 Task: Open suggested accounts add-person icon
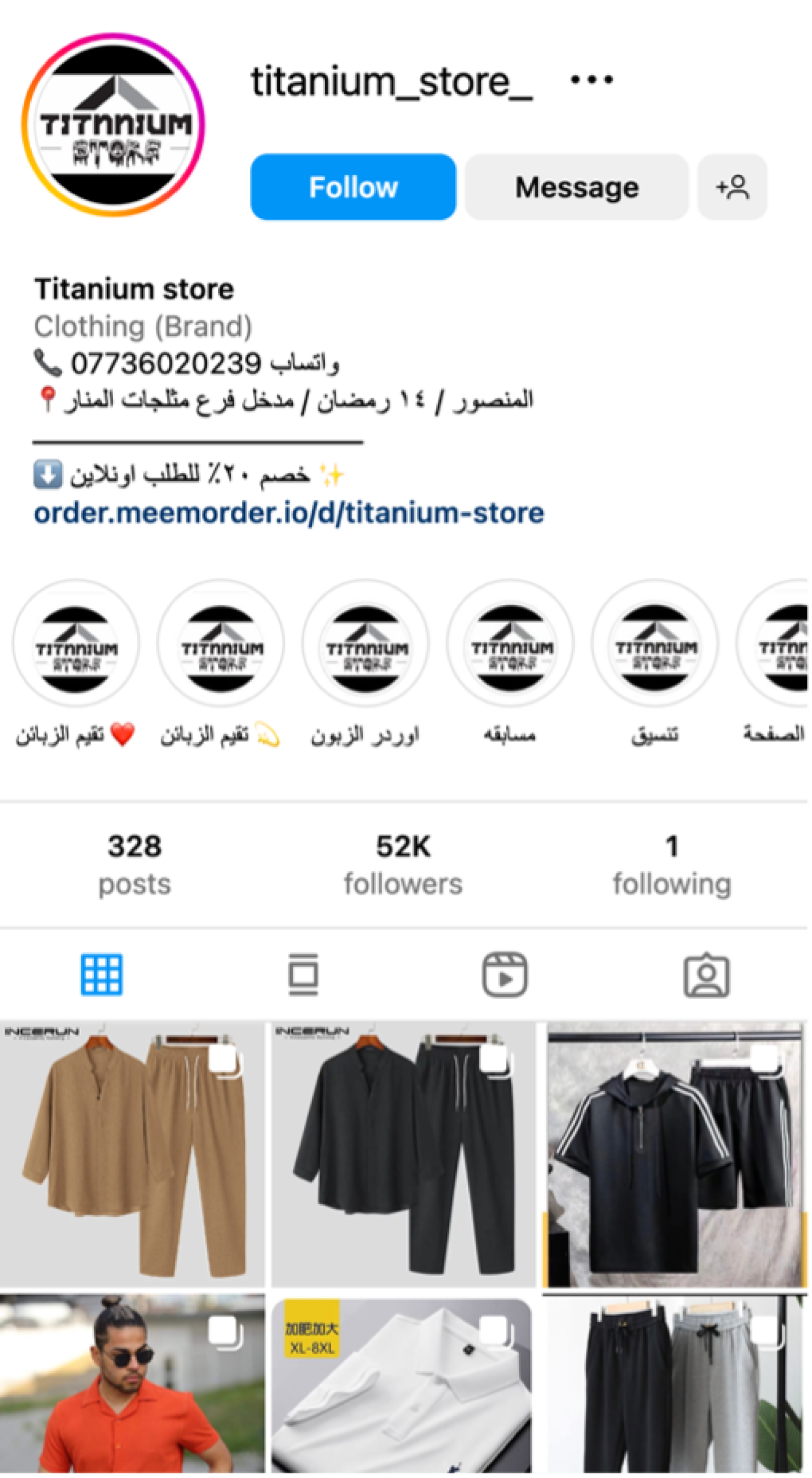point(732,187)
